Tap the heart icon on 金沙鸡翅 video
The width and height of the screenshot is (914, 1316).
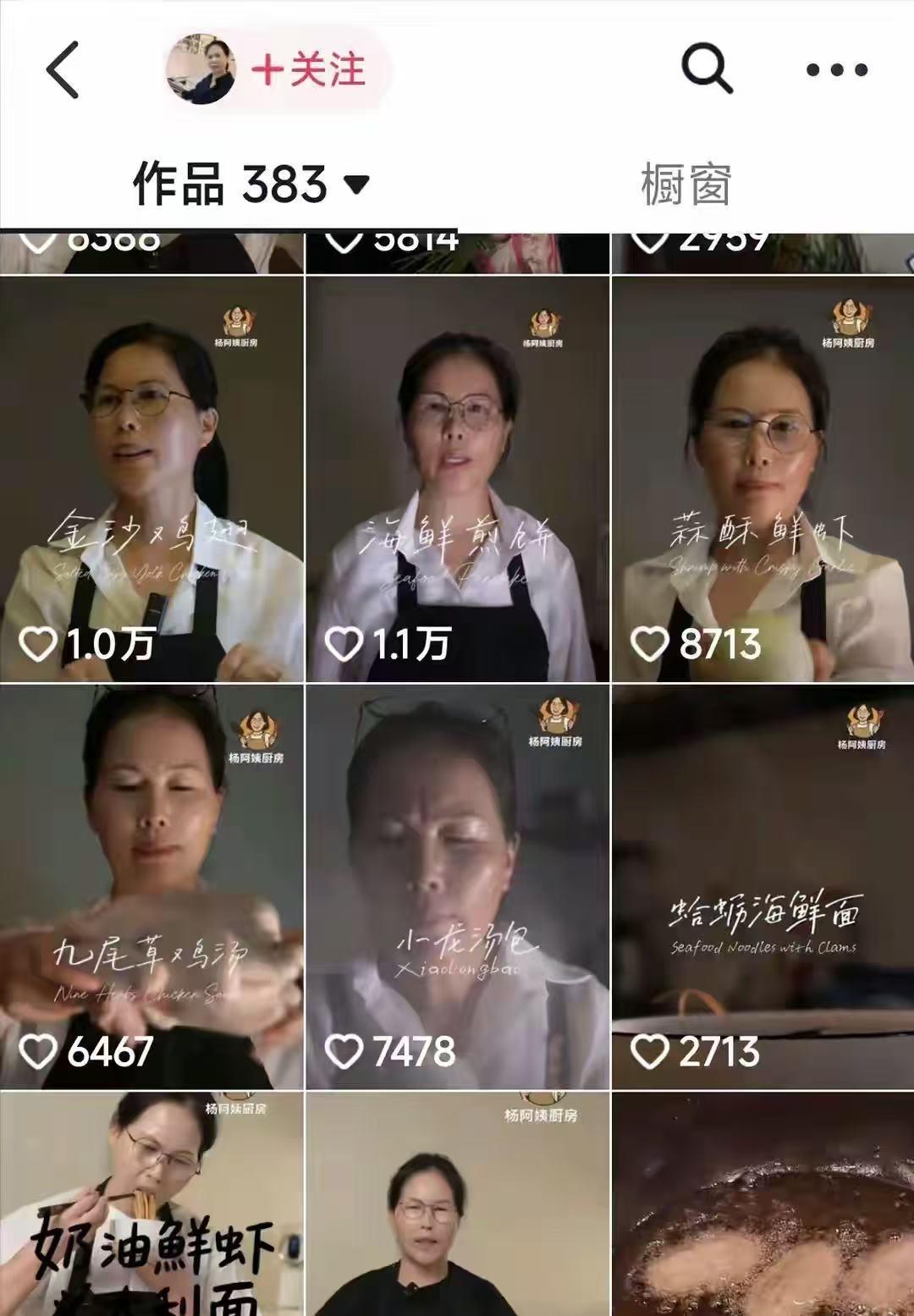(x=40, y=644)
